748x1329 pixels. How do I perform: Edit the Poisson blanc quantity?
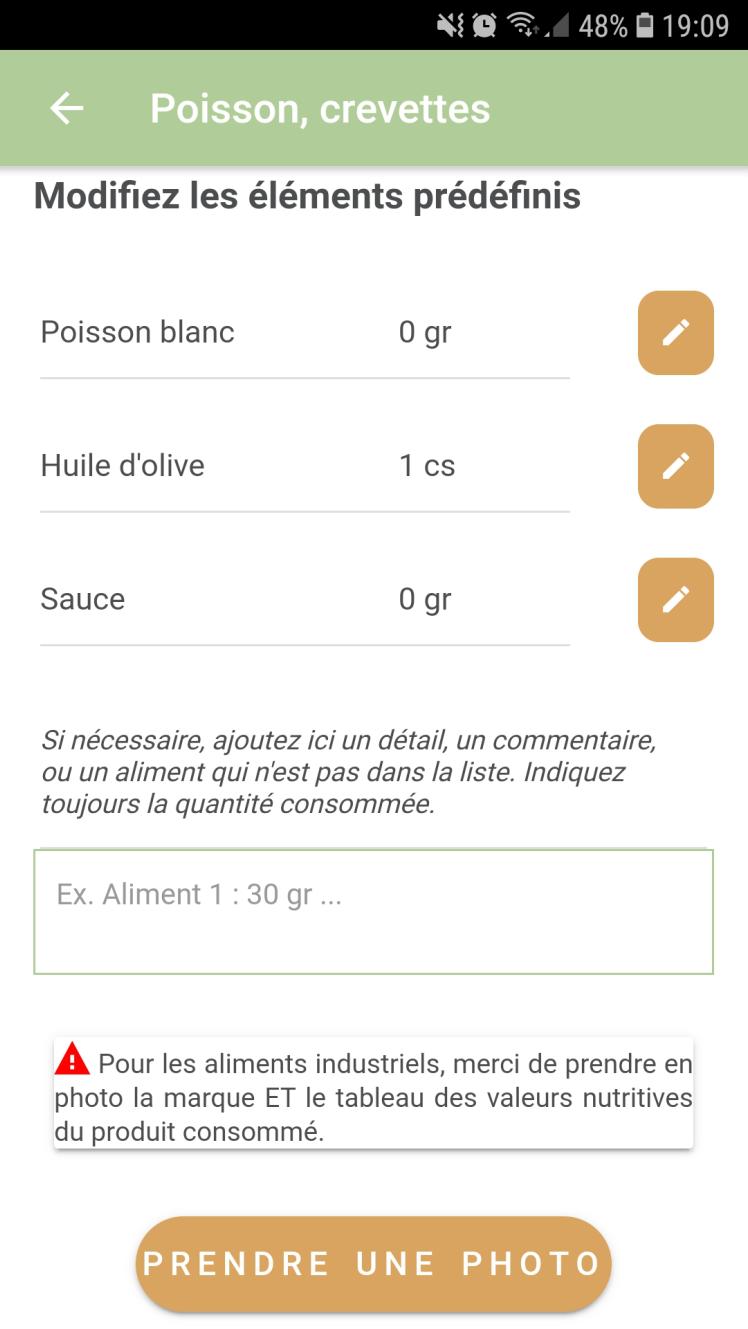pyautogui.click(x=675, y=333)
